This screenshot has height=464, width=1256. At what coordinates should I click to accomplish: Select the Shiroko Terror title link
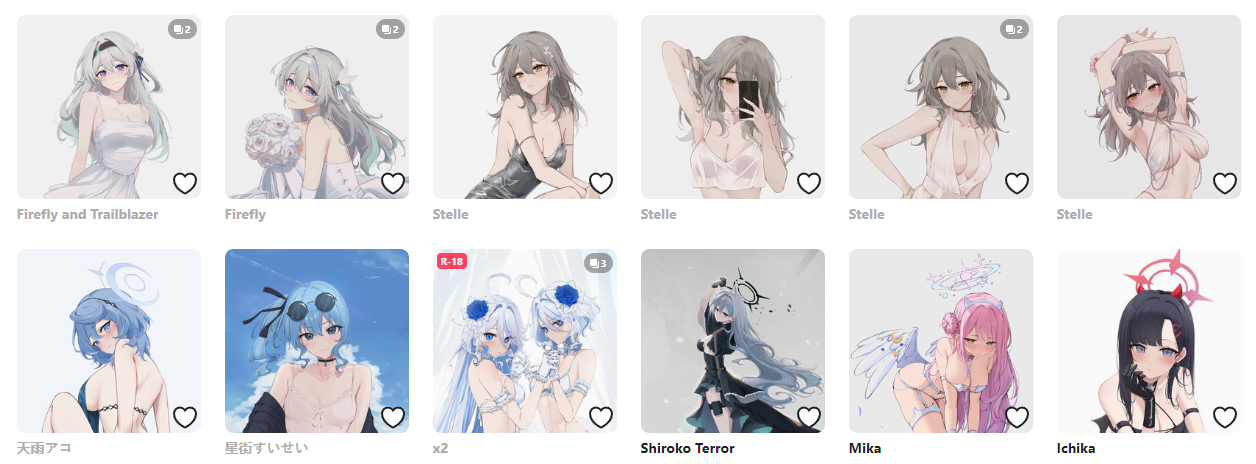pyautogui.click(x=687, y=448)
